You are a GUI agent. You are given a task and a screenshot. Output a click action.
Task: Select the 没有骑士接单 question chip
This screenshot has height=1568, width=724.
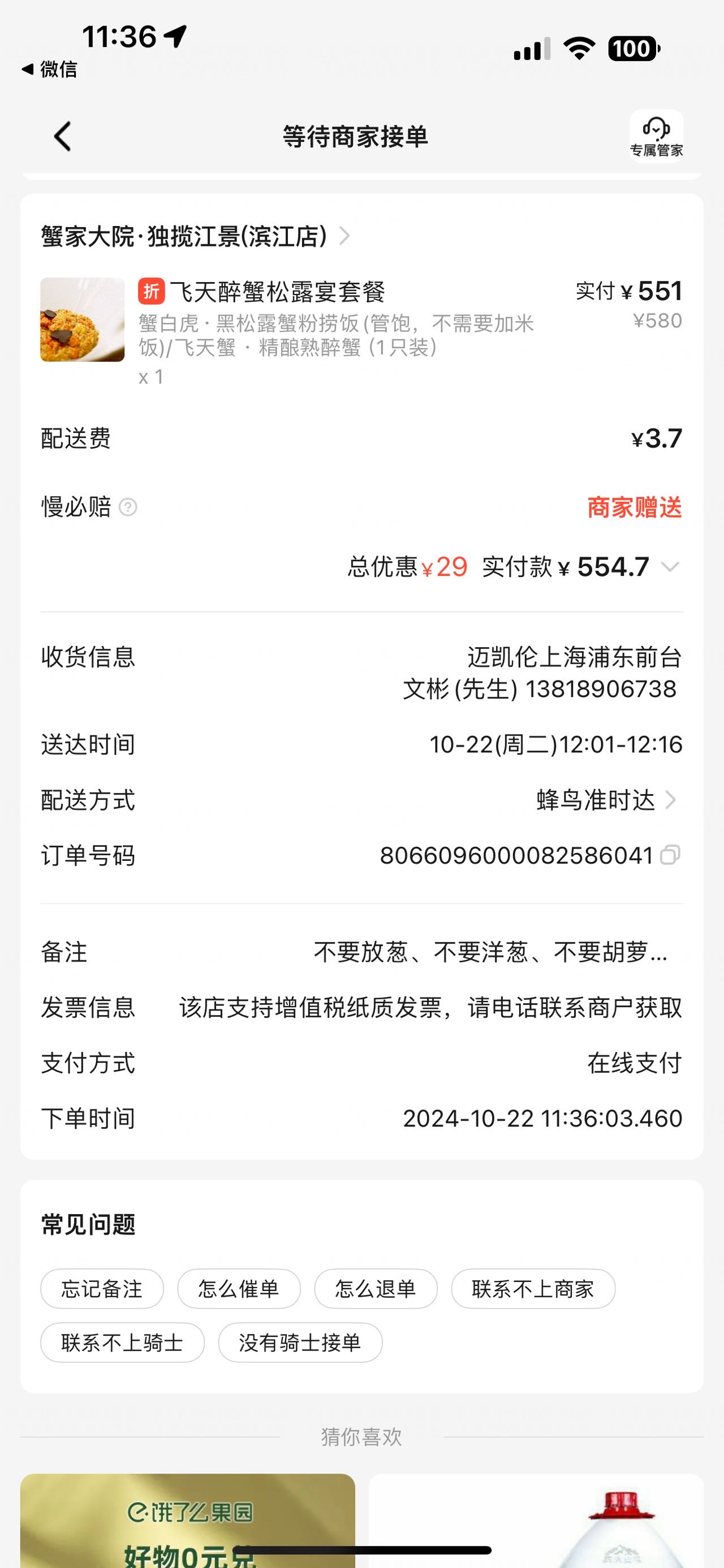300,1342
